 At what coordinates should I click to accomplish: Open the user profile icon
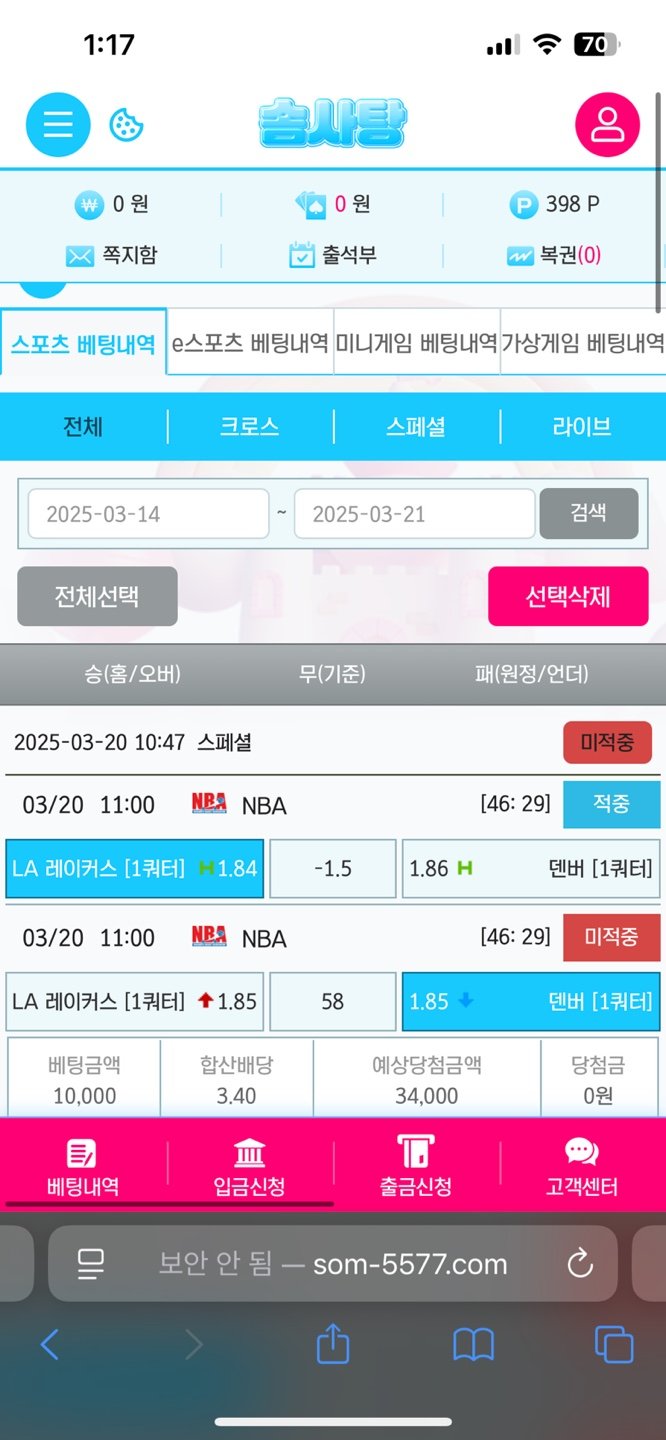click(x=606, y=125)
